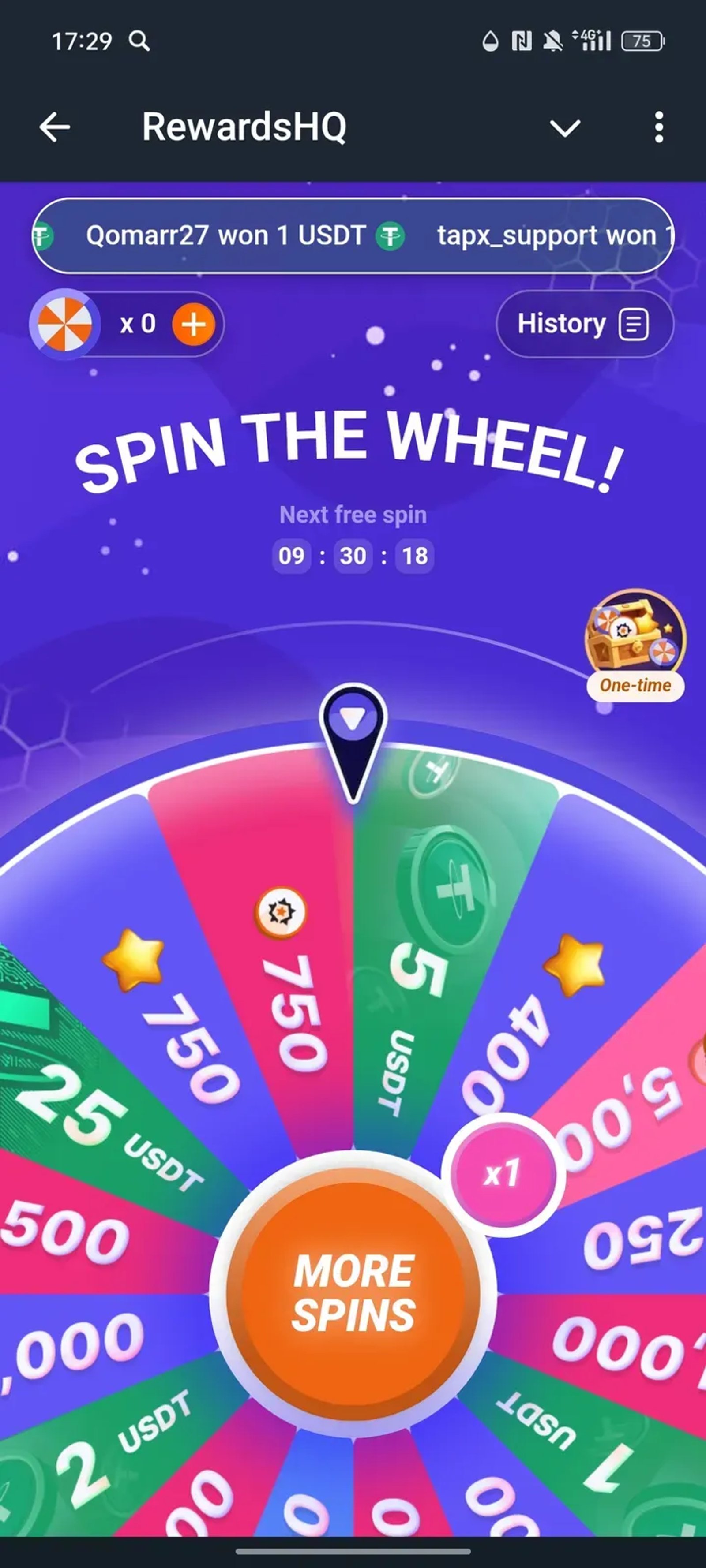
Task: Tap the MORE SPINS button
Action: coord(353,1293)
